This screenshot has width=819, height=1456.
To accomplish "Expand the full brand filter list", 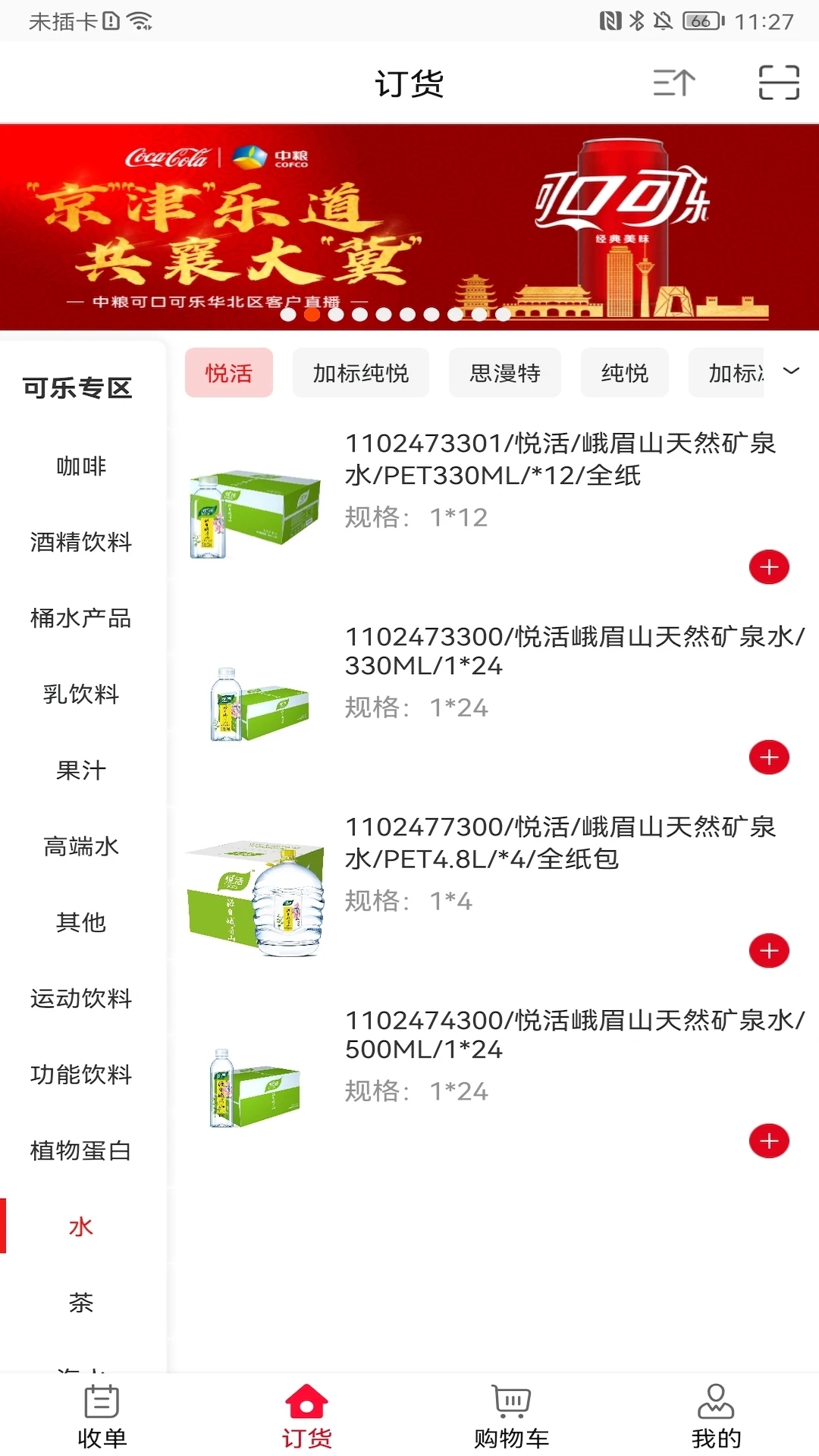I will pyautogui.click(x=789, y=372).
